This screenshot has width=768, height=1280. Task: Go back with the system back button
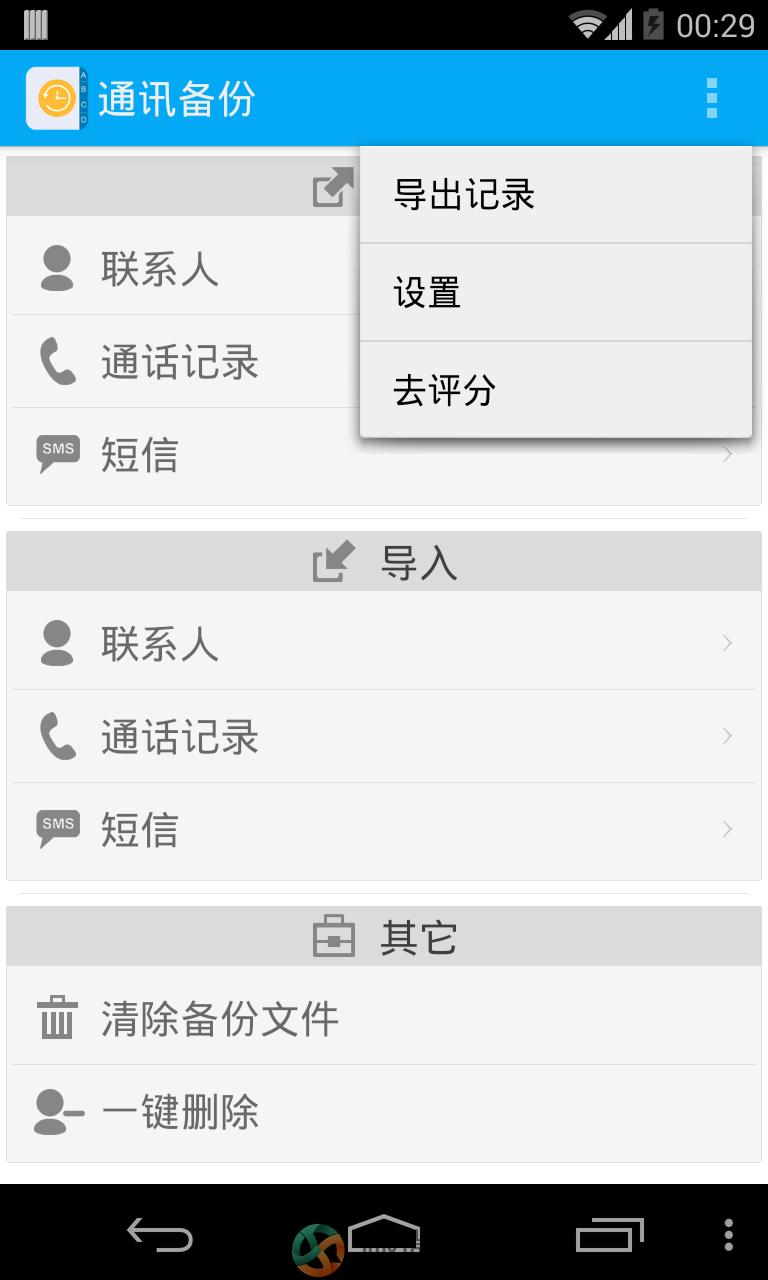tap(160, 1235)
